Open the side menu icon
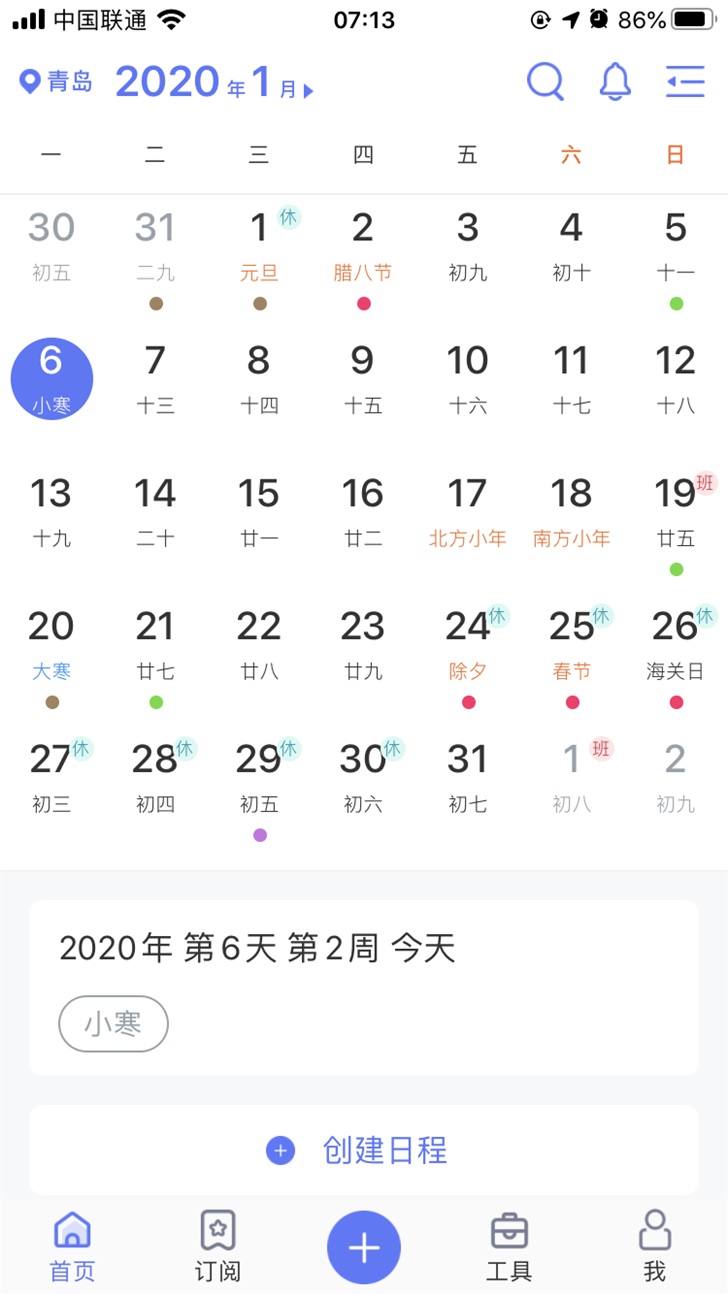 tap(685, 82)
